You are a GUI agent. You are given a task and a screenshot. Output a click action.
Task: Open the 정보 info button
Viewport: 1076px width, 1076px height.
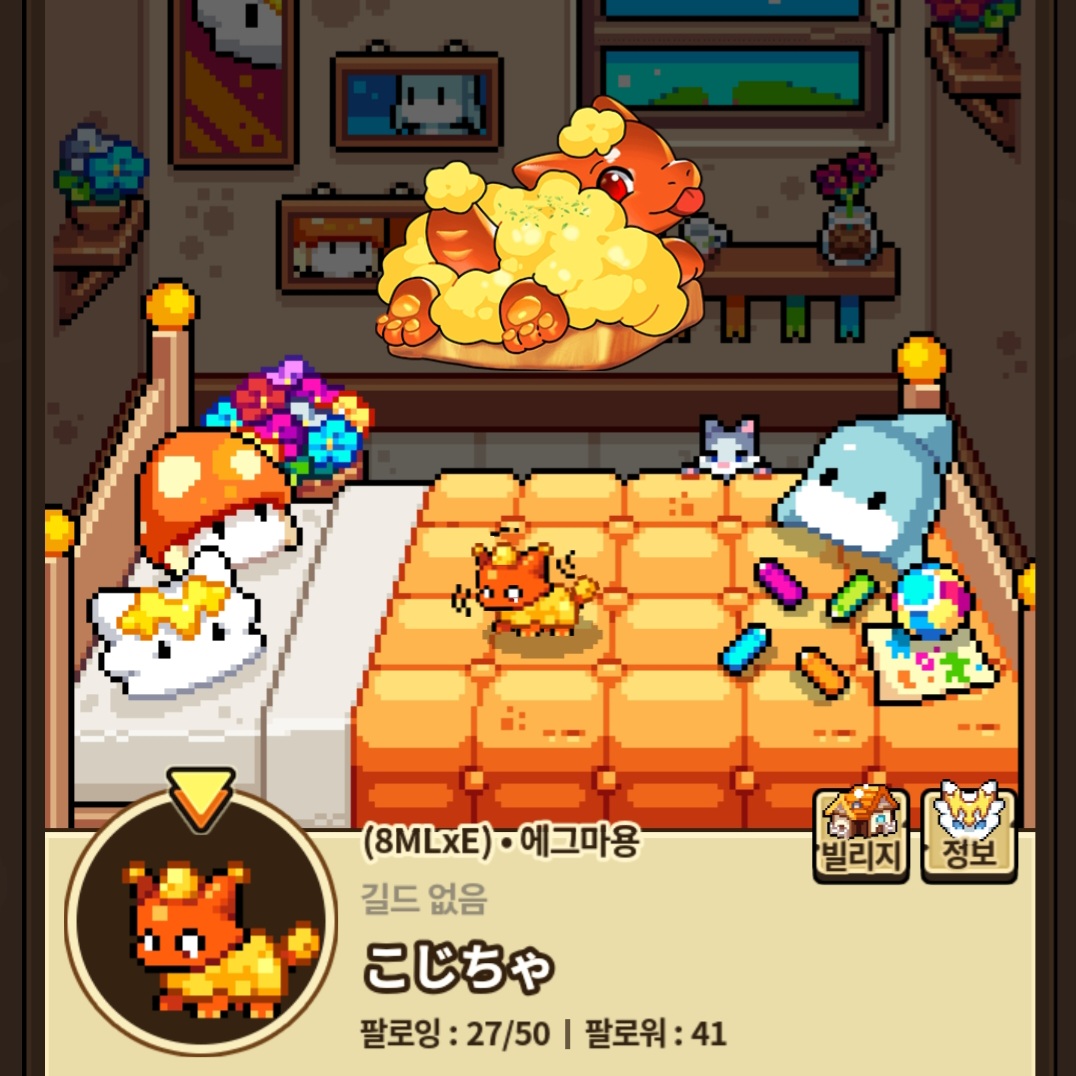[x=968, y=835]
